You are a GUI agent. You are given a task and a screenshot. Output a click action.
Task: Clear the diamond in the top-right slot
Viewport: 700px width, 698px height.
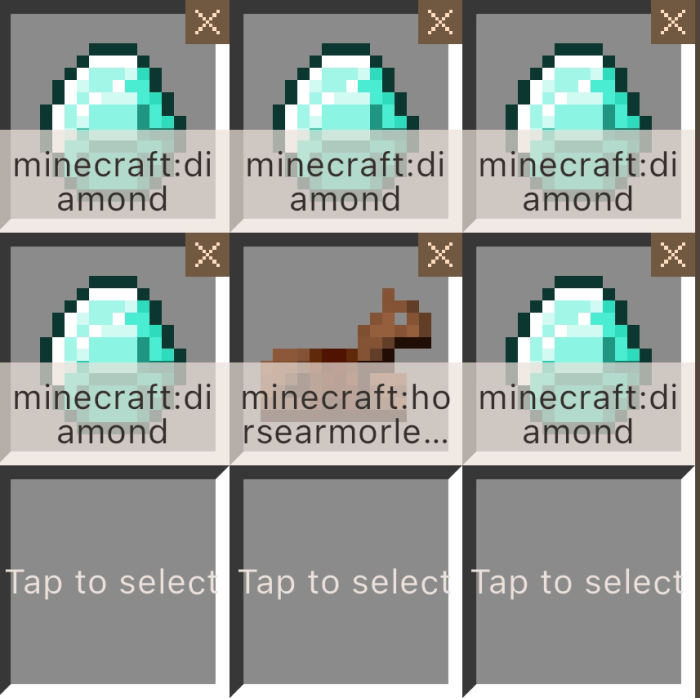tap(672, 23)
